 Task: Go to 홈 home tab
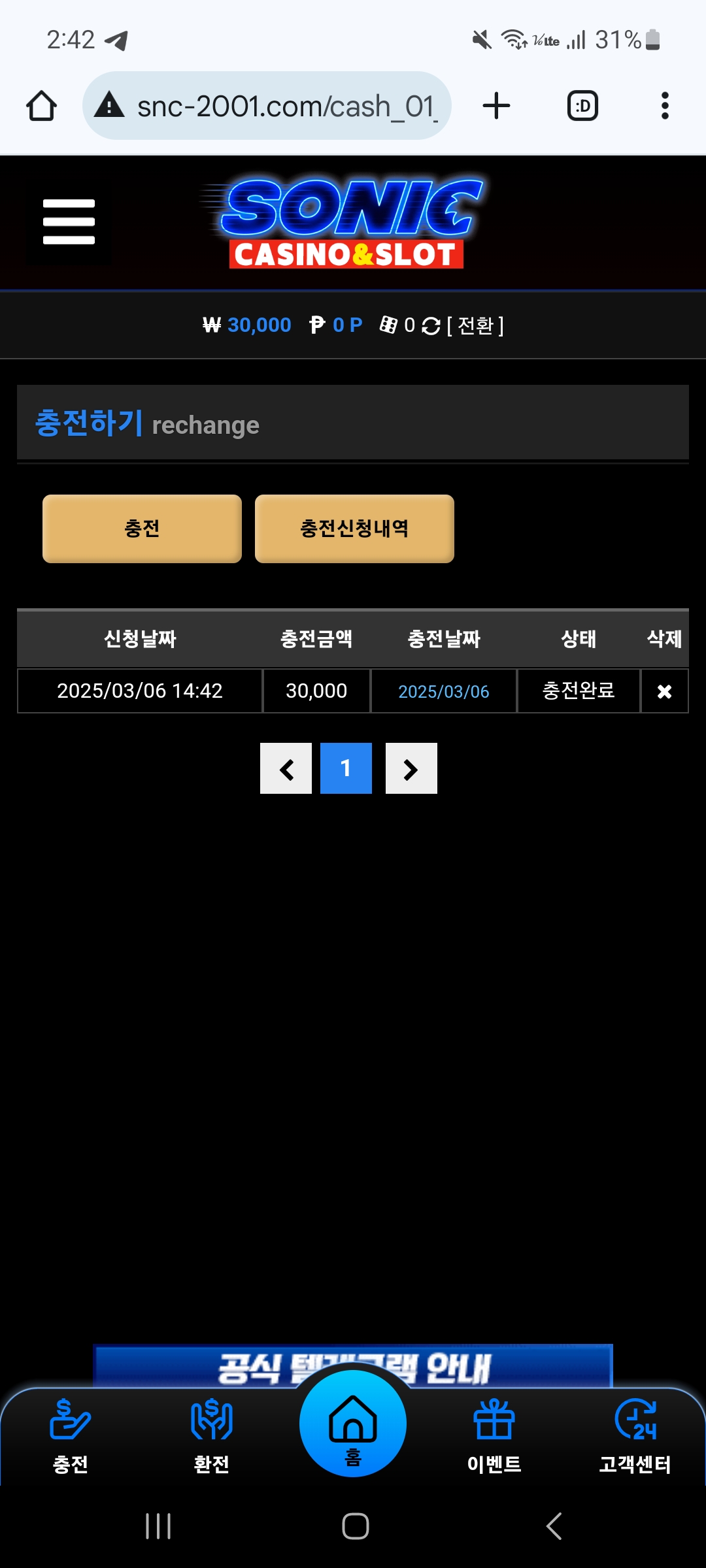point(353,1424)
